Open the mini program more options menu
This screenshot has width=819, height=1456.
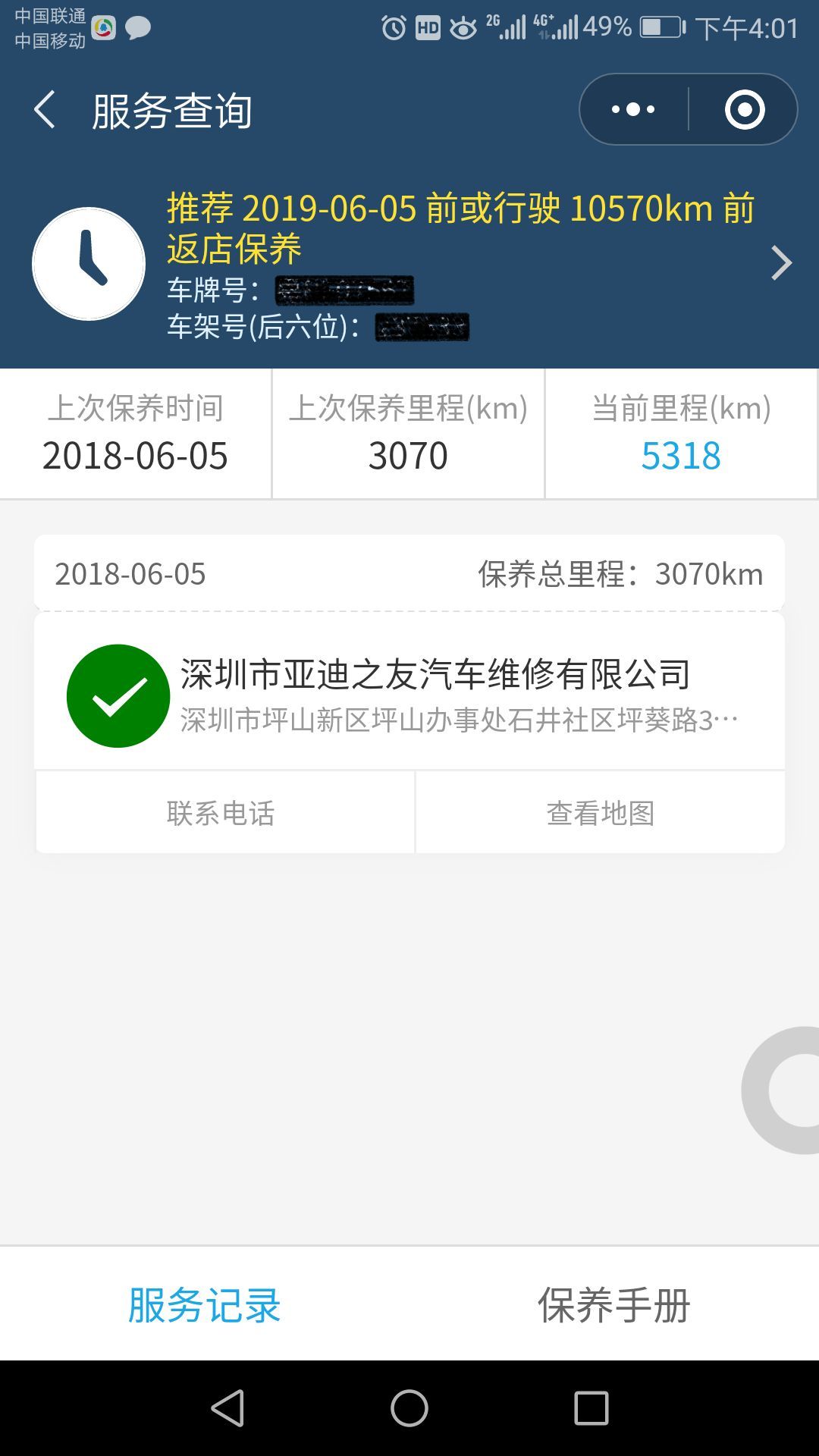tap(634, 110)
